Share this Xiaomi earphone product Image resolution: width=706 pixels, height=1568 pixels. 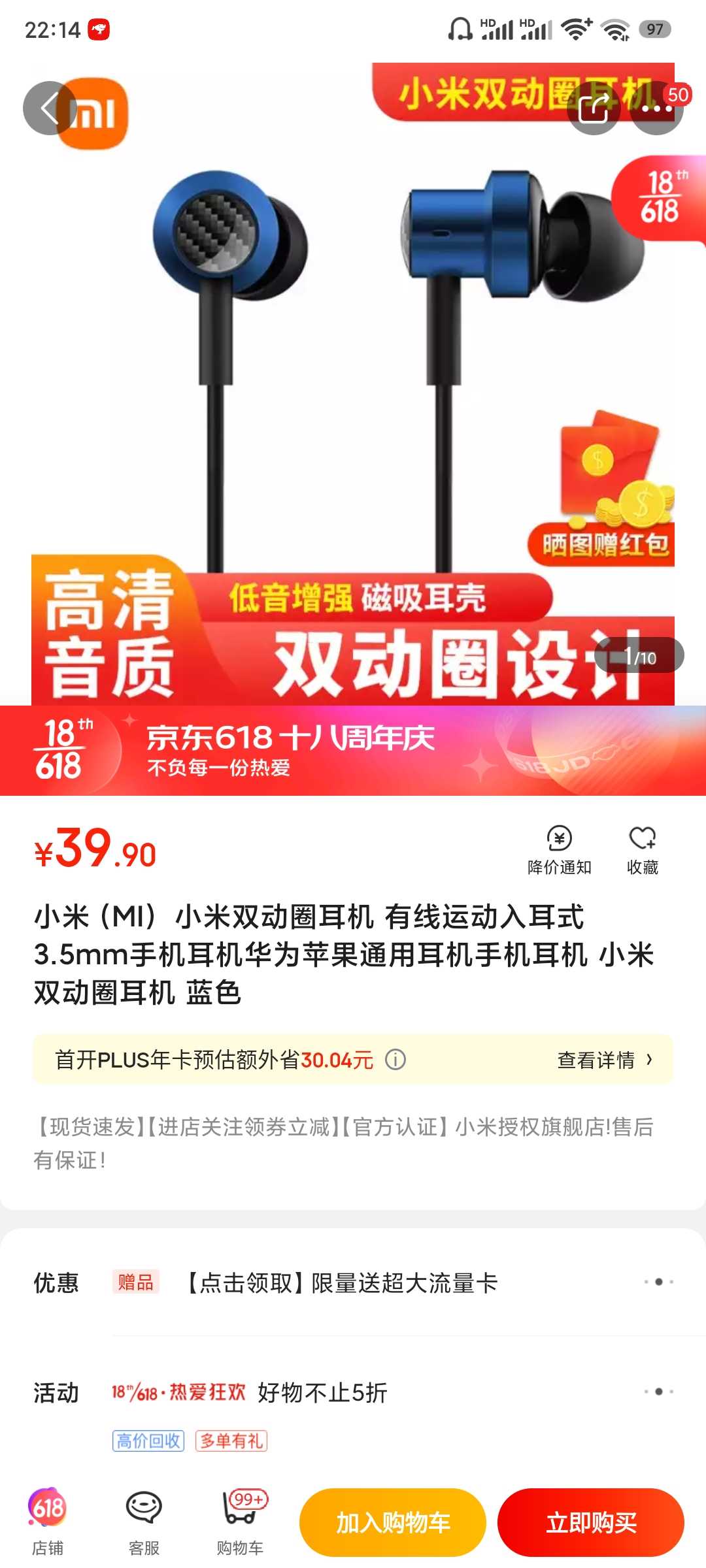[x=594, y=108]
